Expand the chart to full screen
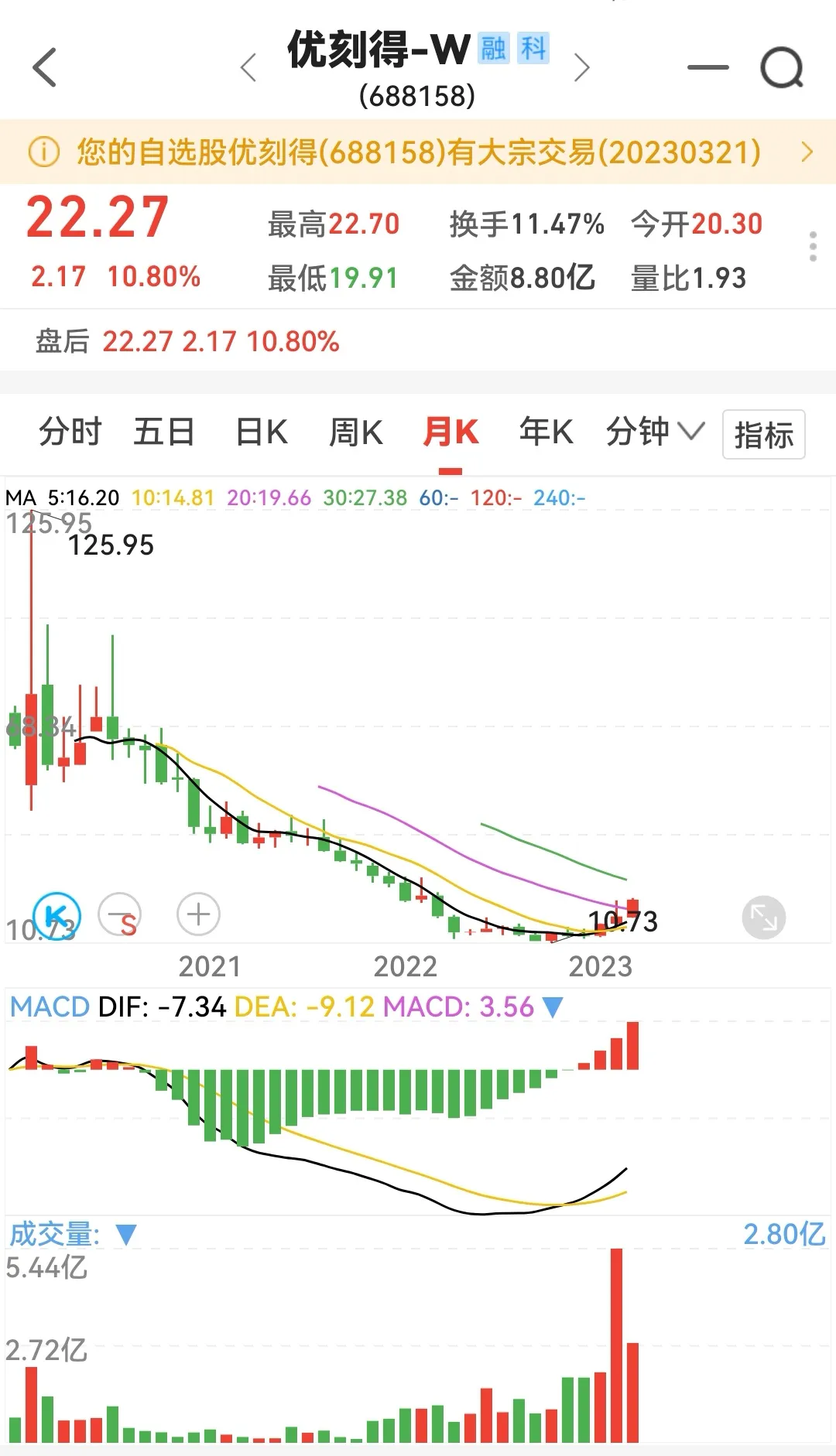The image size is (836, 1456). point(764,918)
